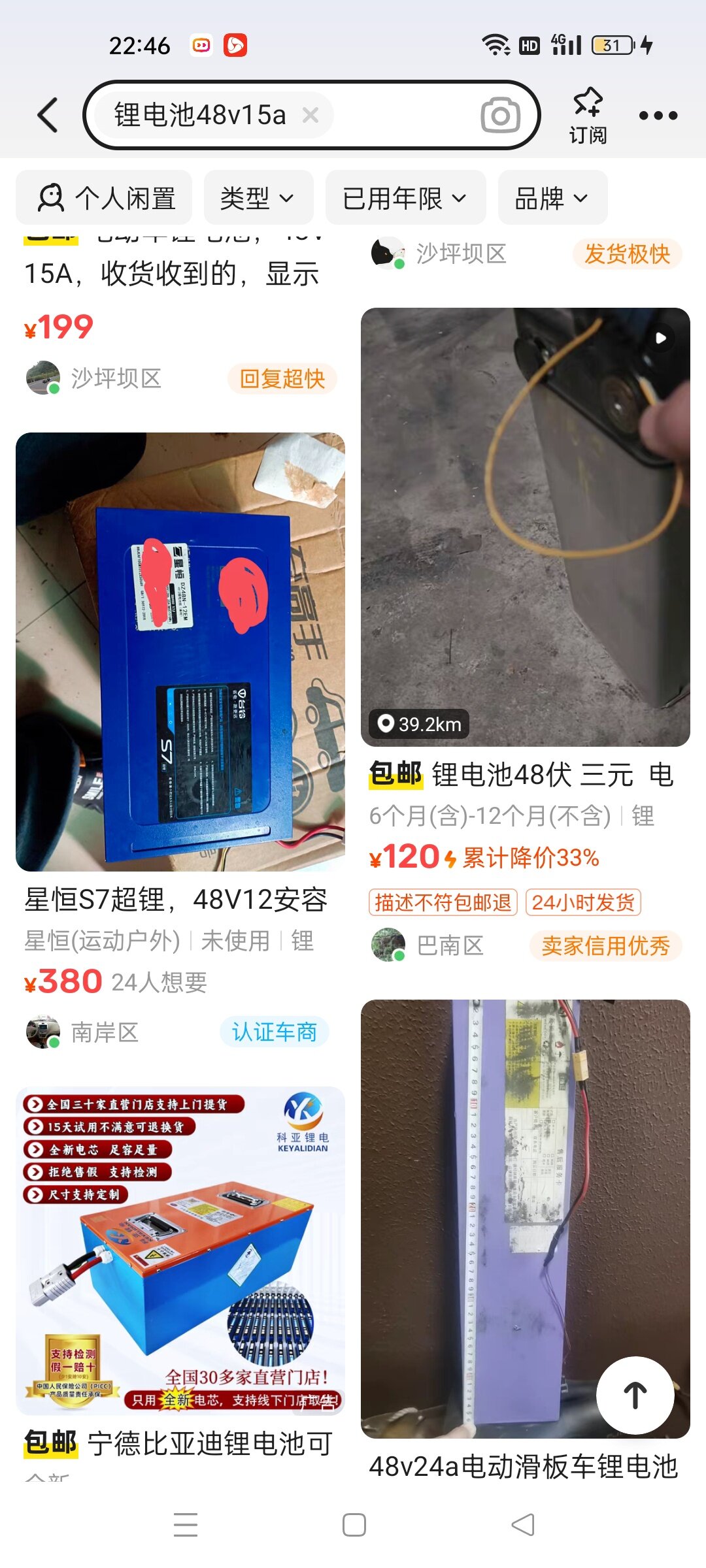The image size is (706, 1568).
Task: Expand the 品牌 dropdown filter
Action: point(552,198)
